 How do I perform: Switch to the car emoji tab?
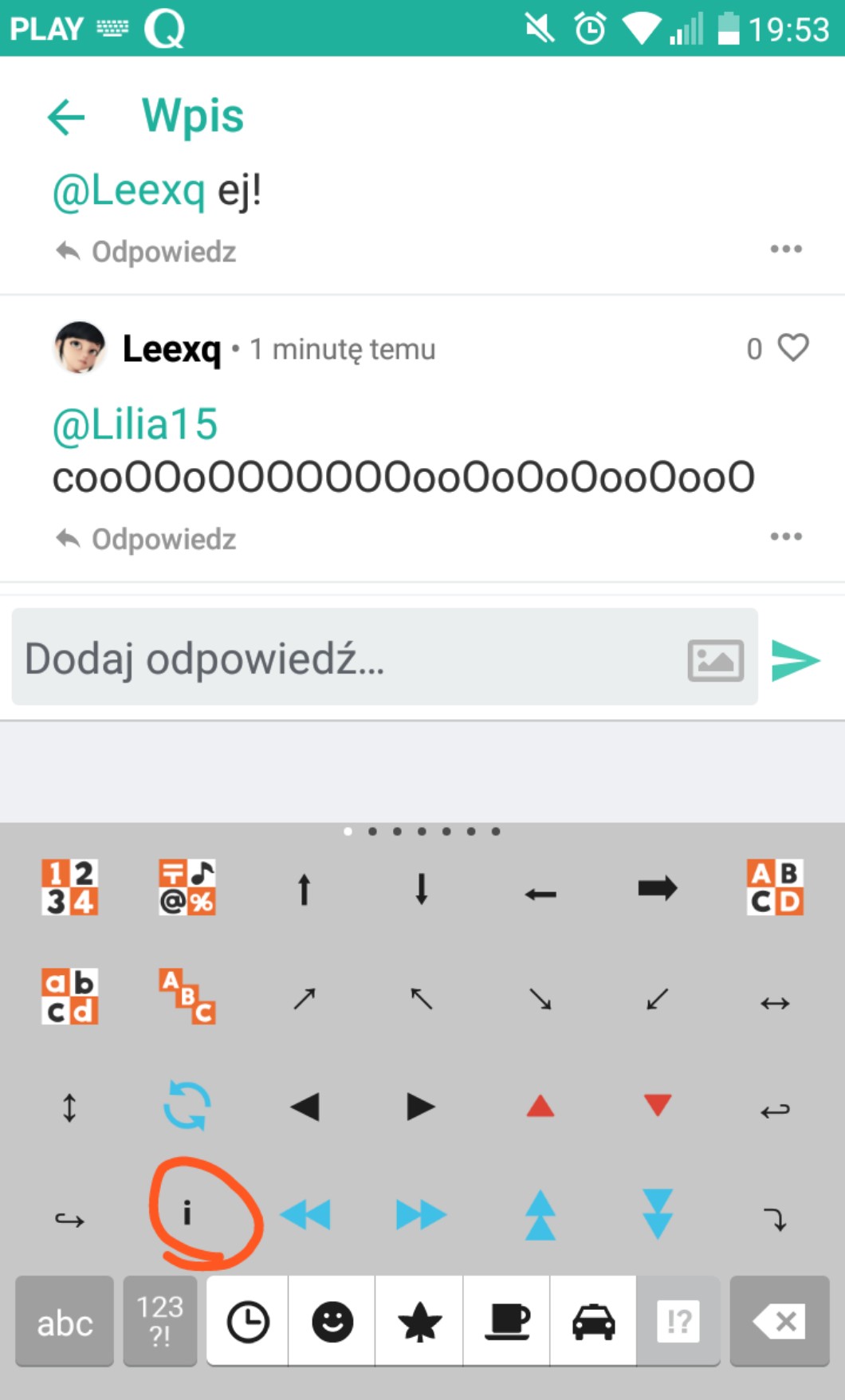tap(593, 1323)
